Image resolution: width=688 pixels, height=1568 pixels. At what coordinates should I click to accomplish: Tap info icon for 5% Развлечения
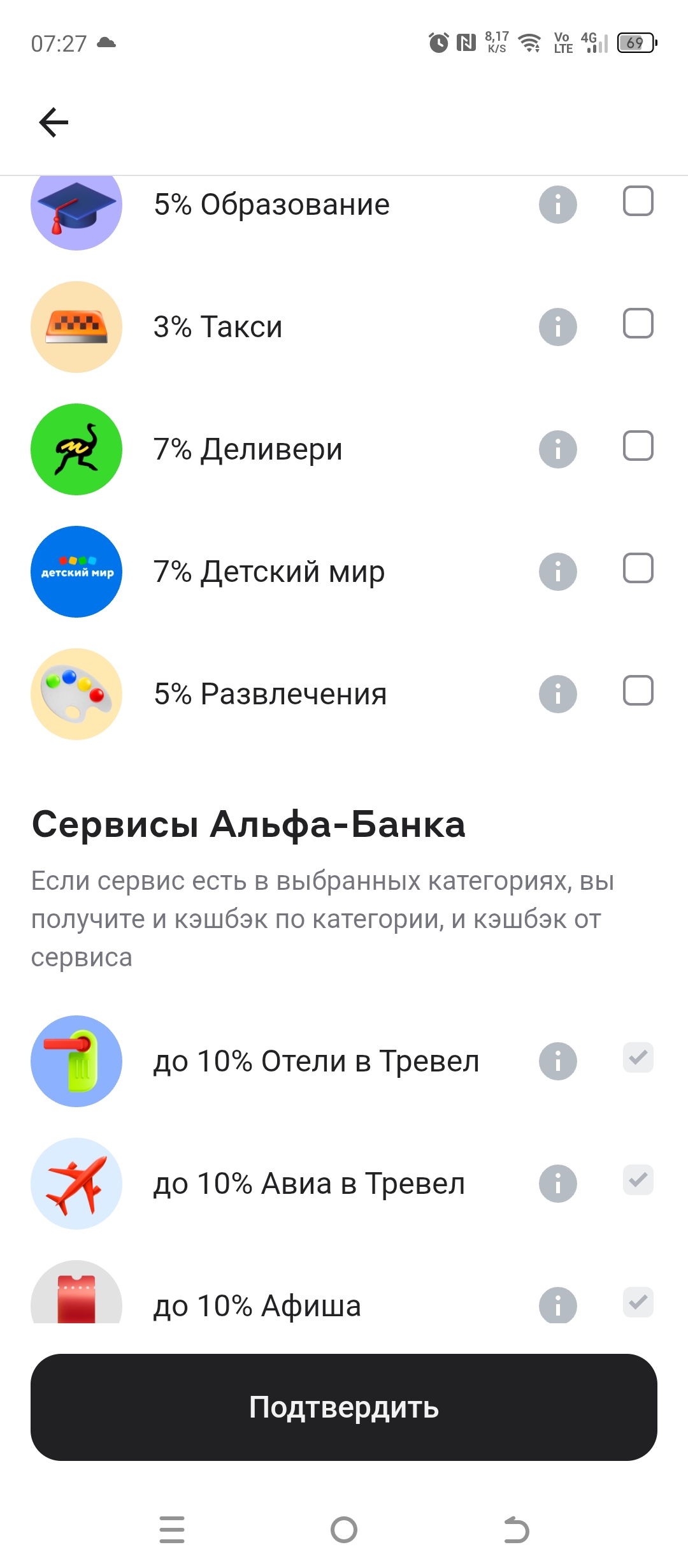pyautogui.click(x=558, y=694)
